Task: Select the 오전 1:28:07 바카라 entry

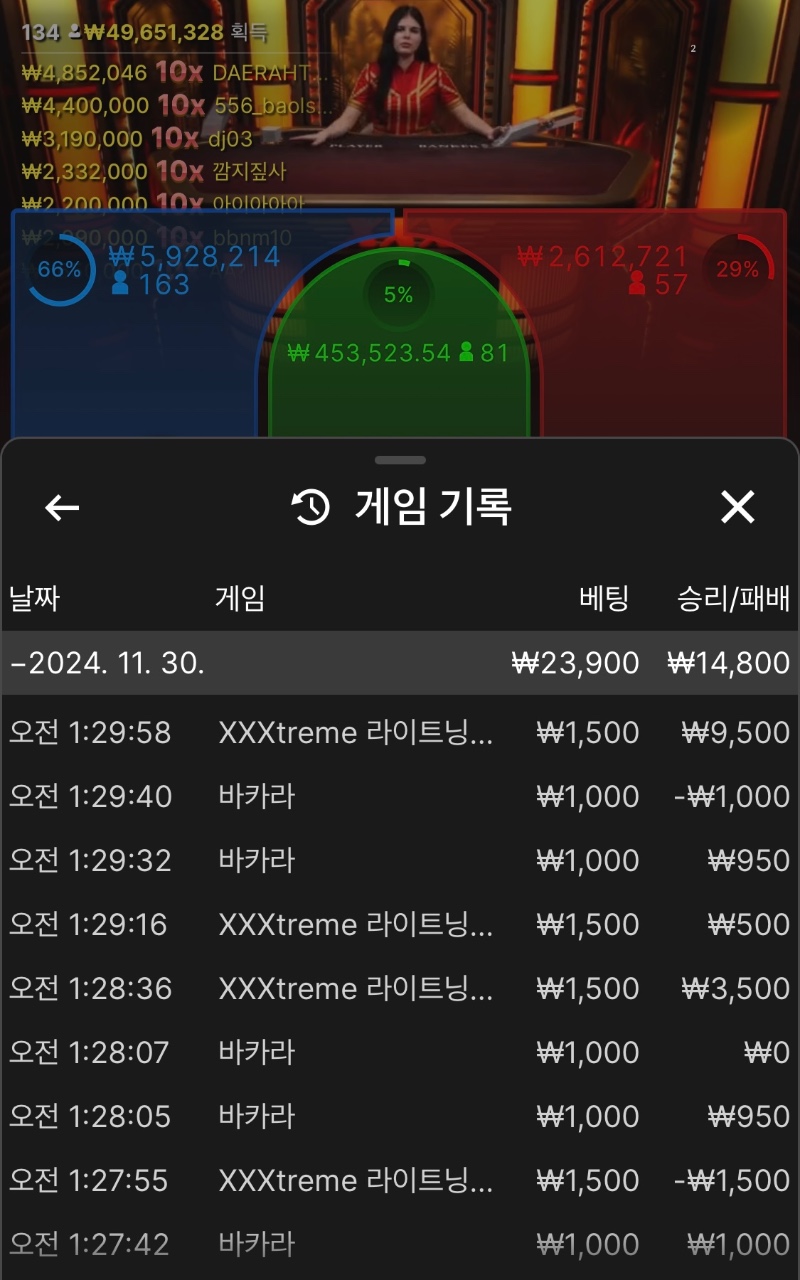Action: click(x=400, y=1053)
